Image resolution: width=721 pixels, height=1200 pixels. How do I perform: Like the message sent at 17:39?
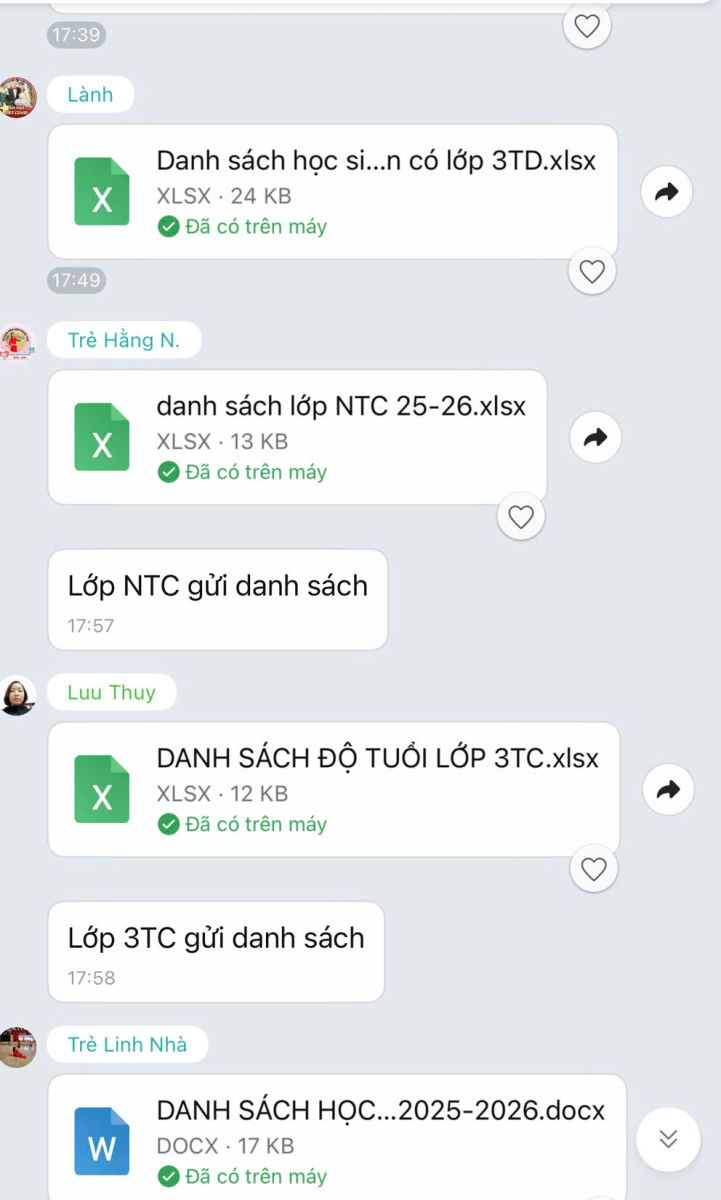pos(587,26)
